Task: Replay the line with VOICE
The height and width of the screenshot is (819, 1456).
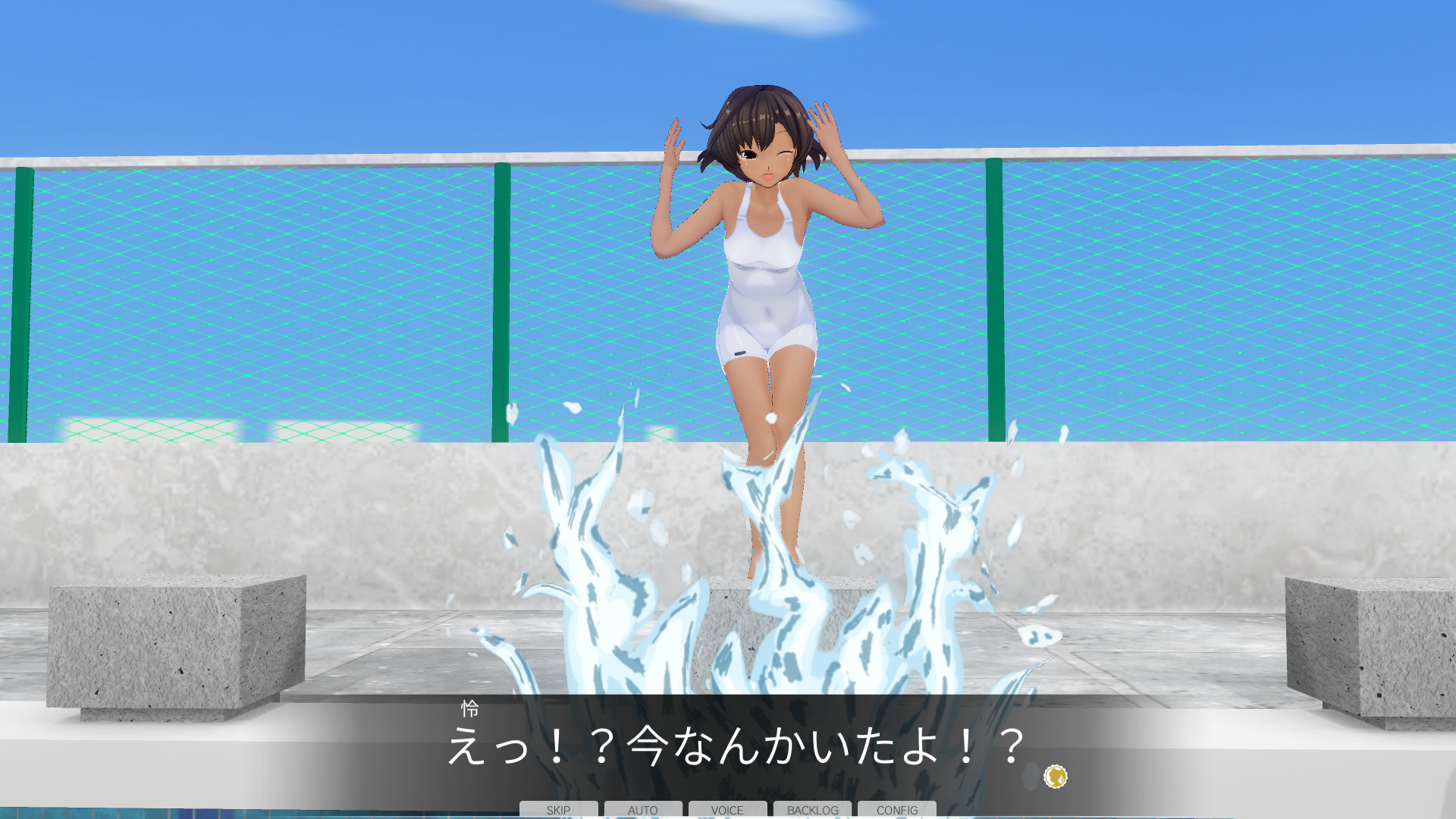Action: point(728,809)
